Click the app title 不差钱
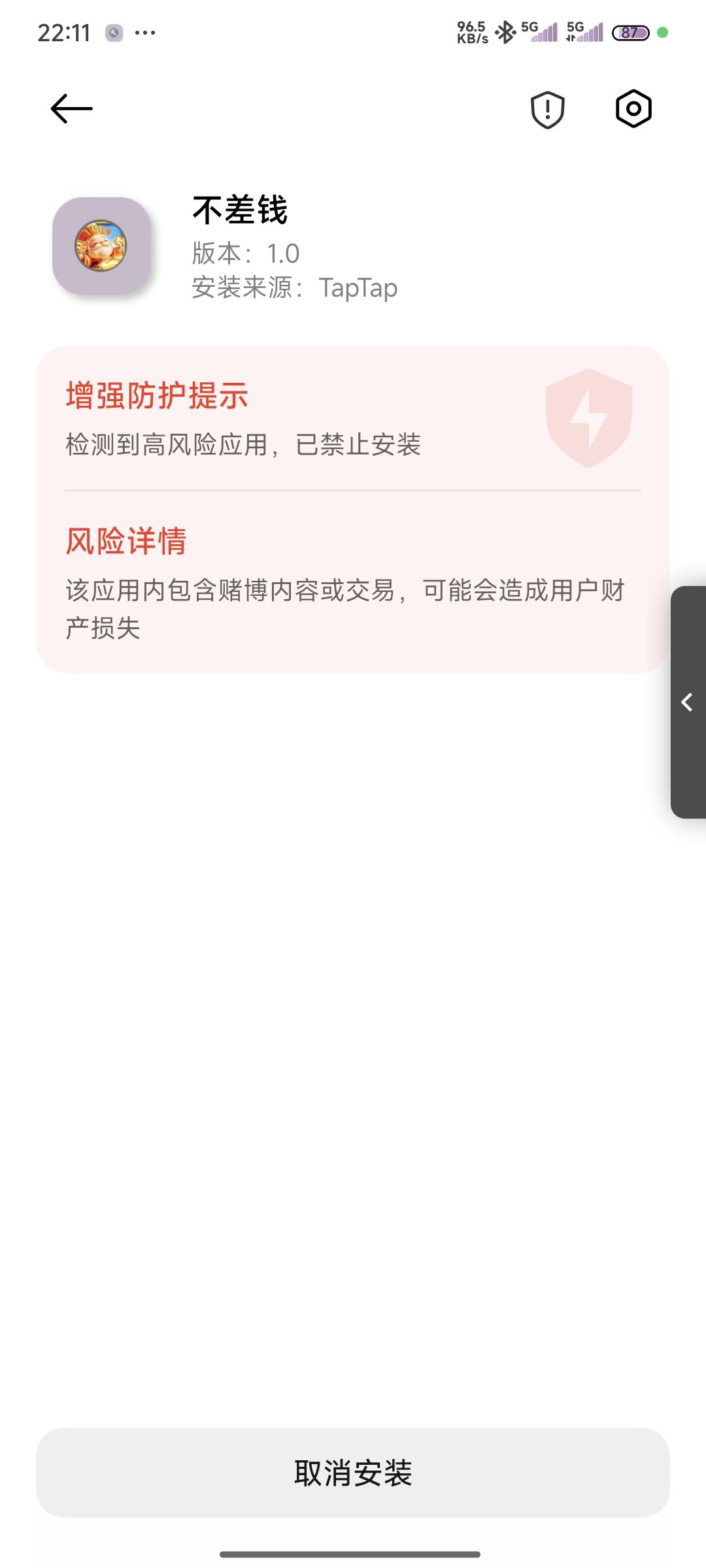 coord(241,212)
